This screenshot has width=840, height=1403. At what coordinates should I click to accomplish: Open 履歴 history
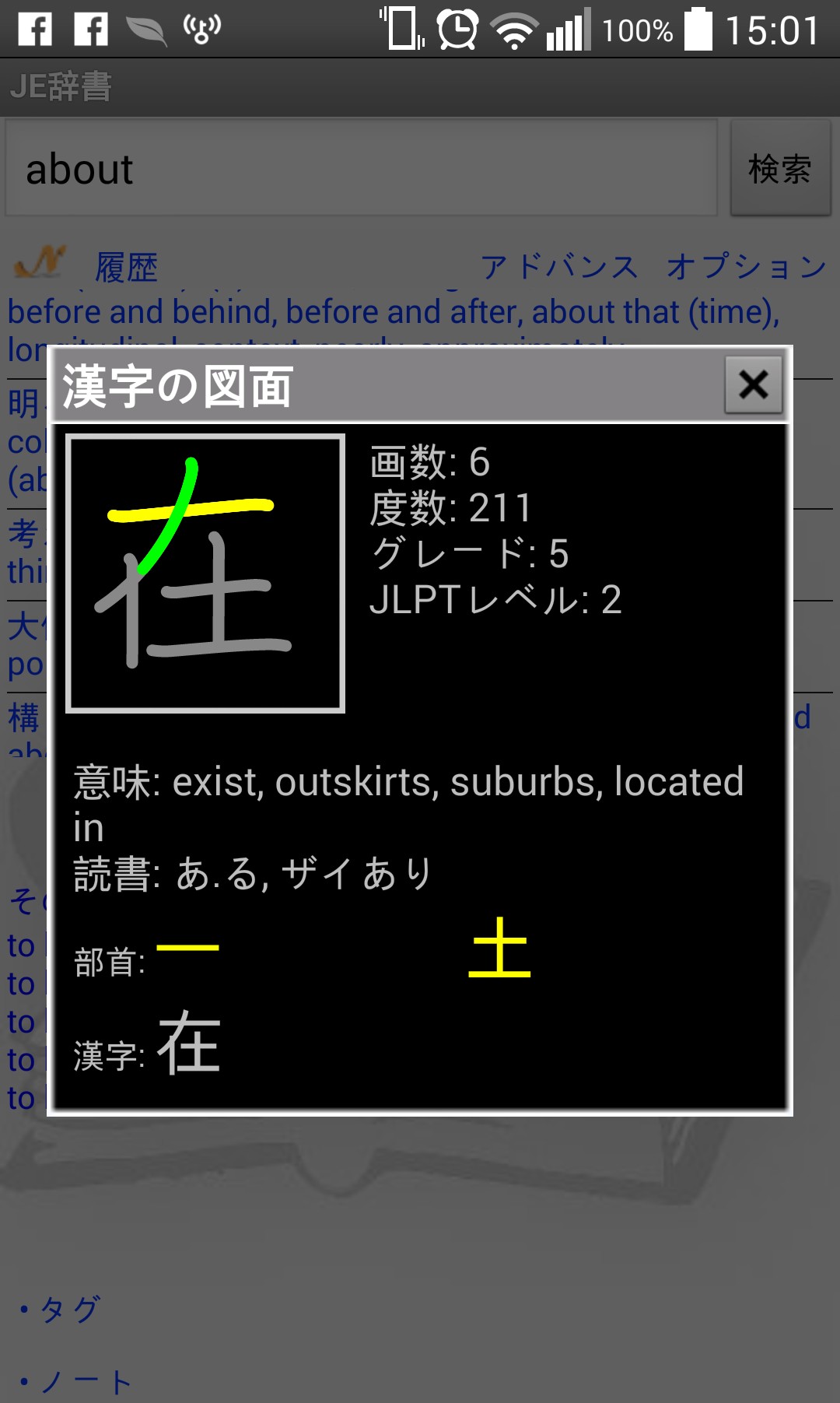[126, 268]
